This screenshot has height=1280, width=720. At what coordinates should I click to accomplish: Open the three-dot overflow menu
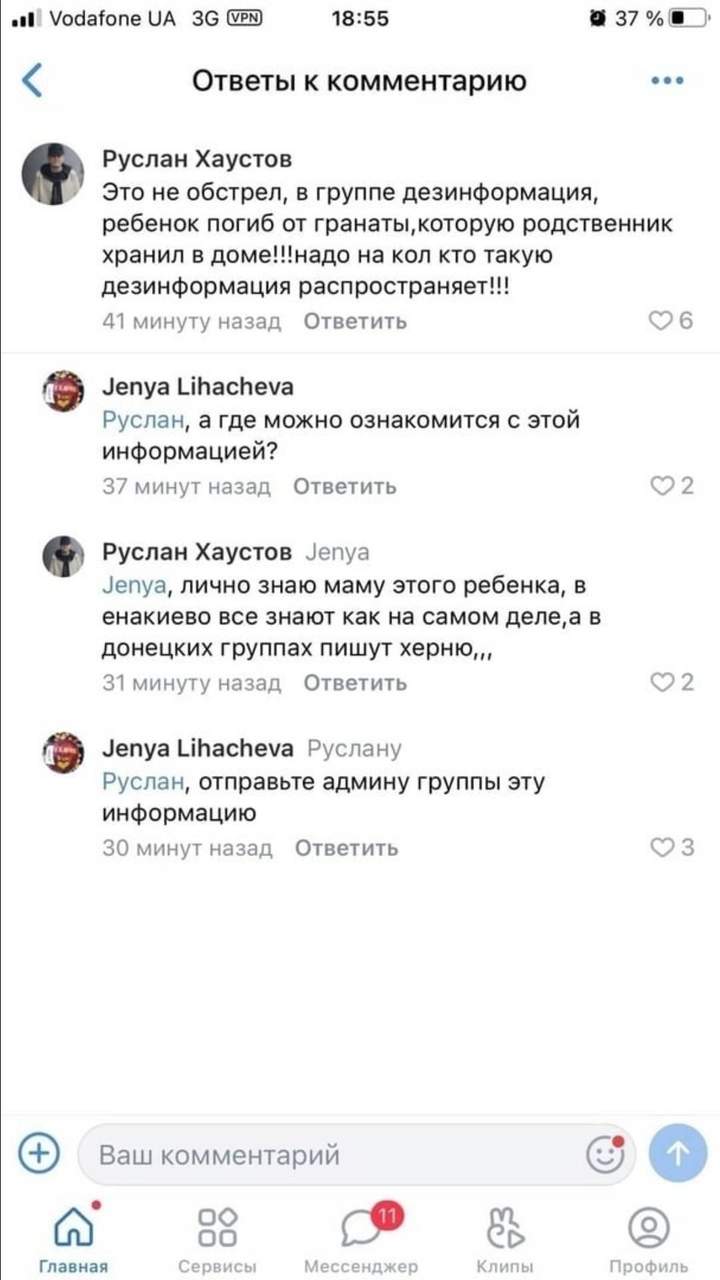(667, 80)
